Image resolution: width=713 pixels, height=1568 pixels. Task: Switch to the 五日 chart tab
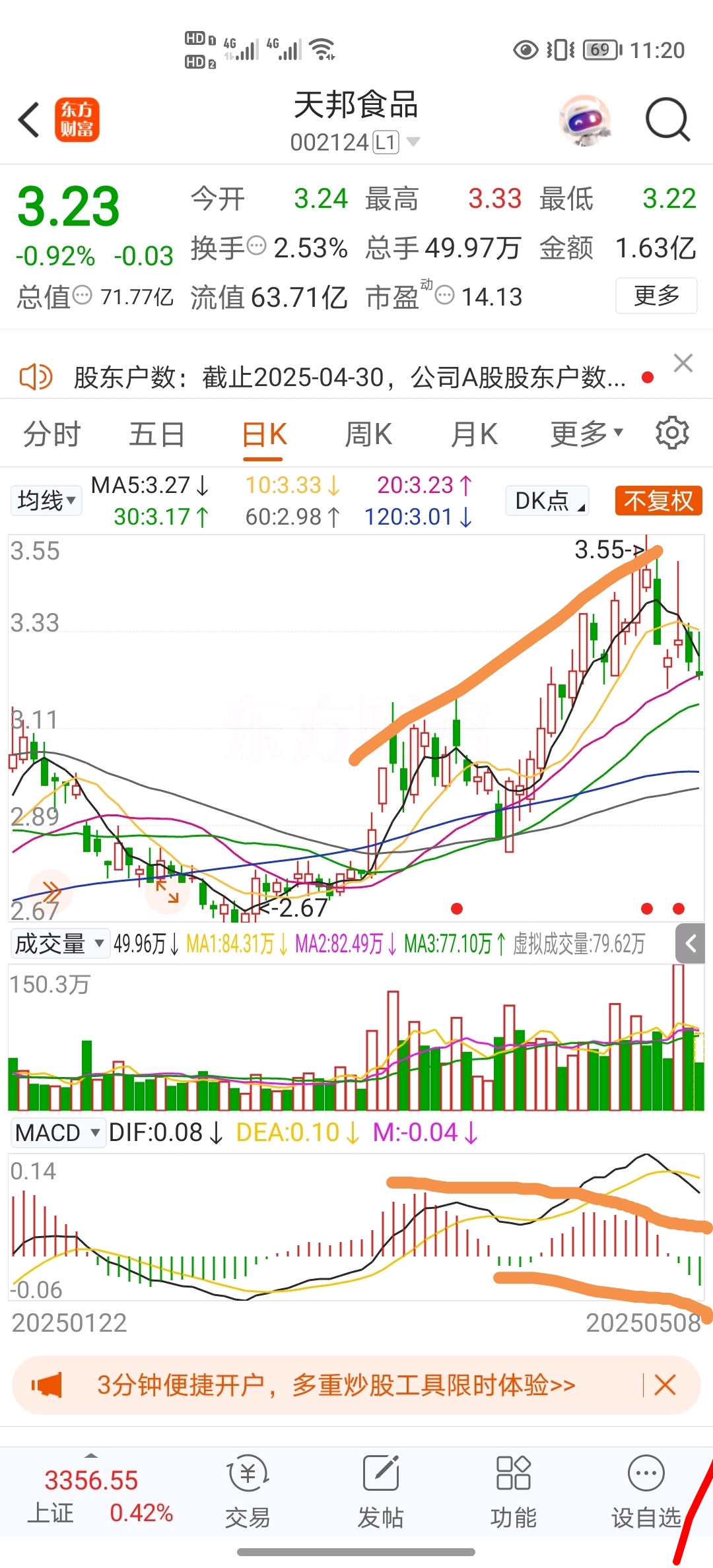(156, 434)
